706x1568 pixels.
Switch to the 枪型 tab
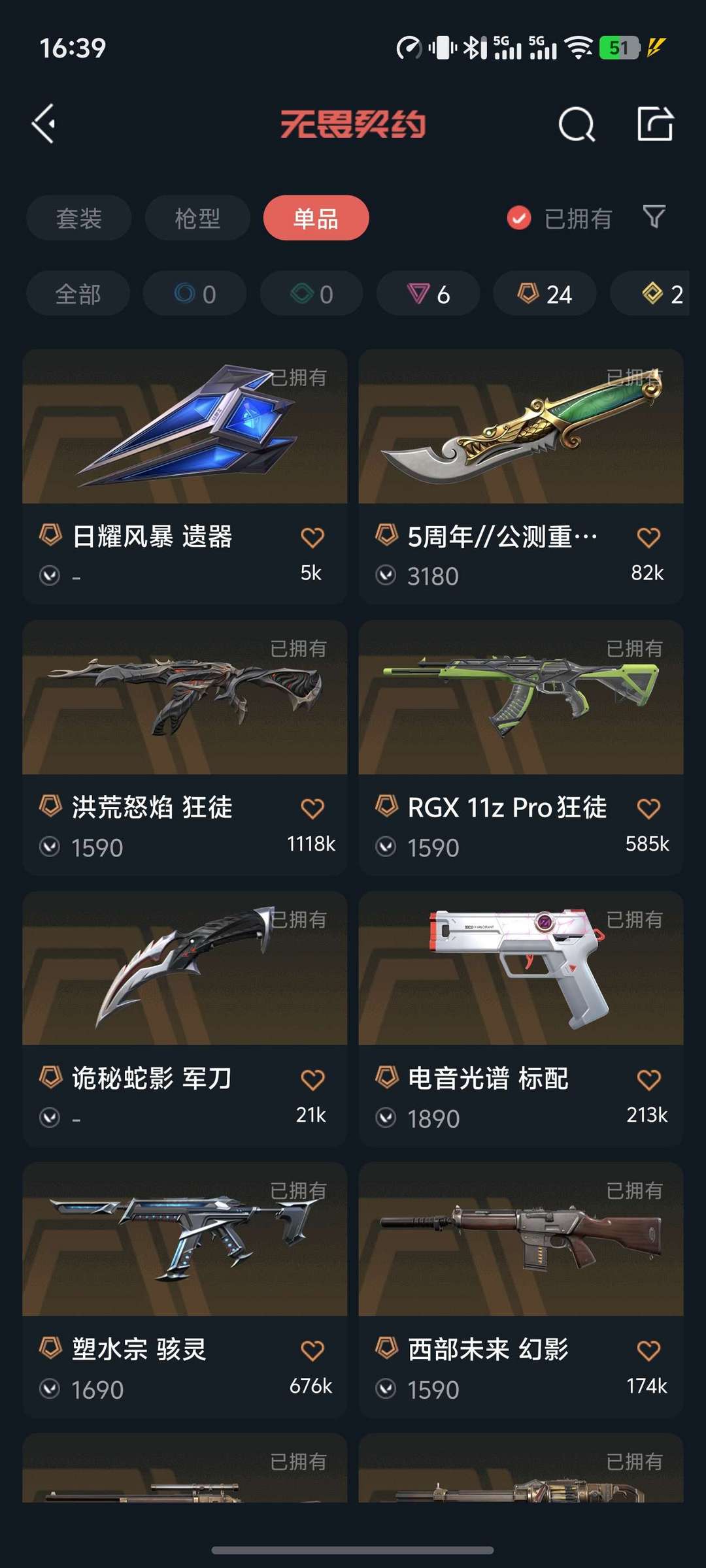197,218
